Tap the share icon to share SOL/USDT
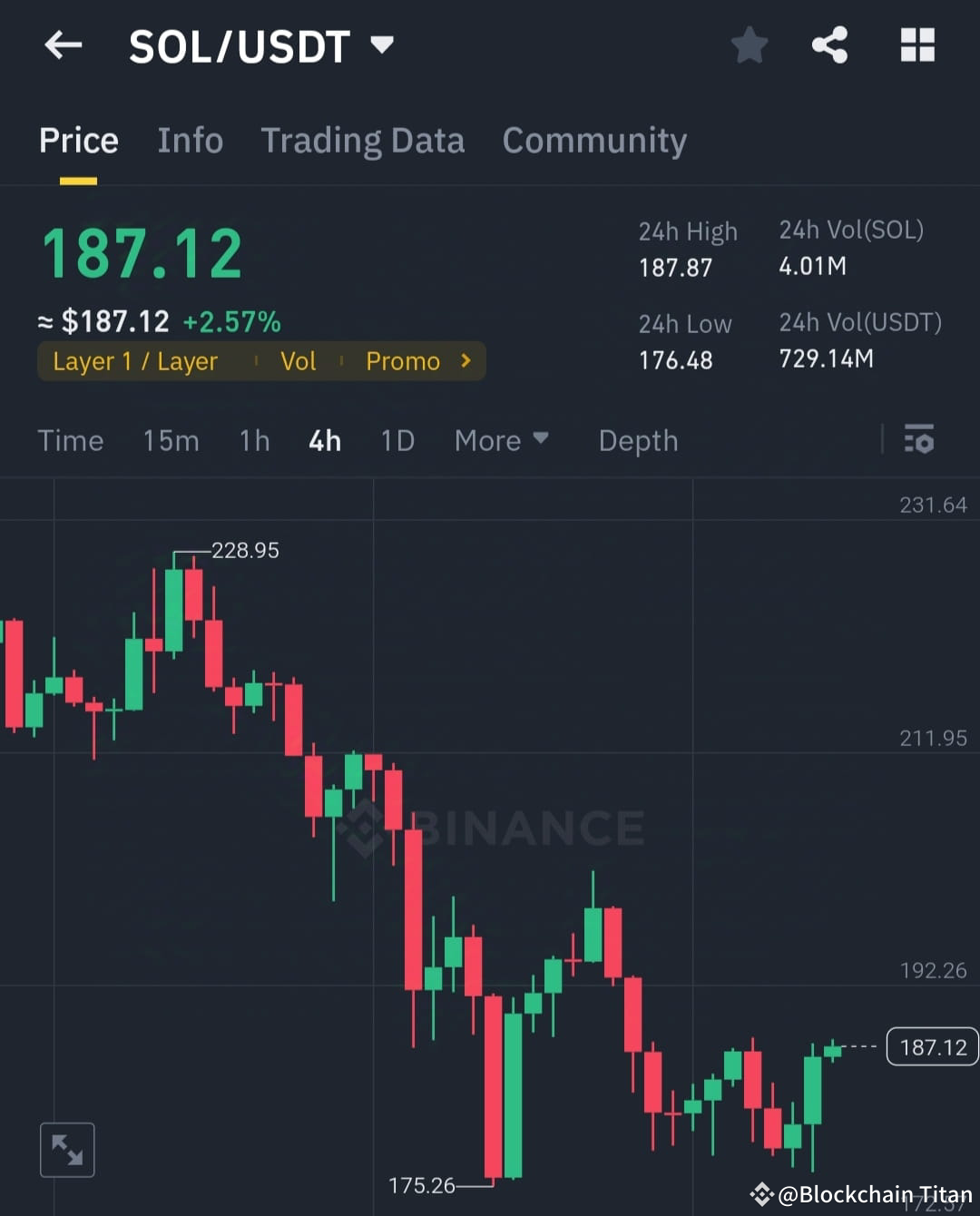 pos(828,45)
